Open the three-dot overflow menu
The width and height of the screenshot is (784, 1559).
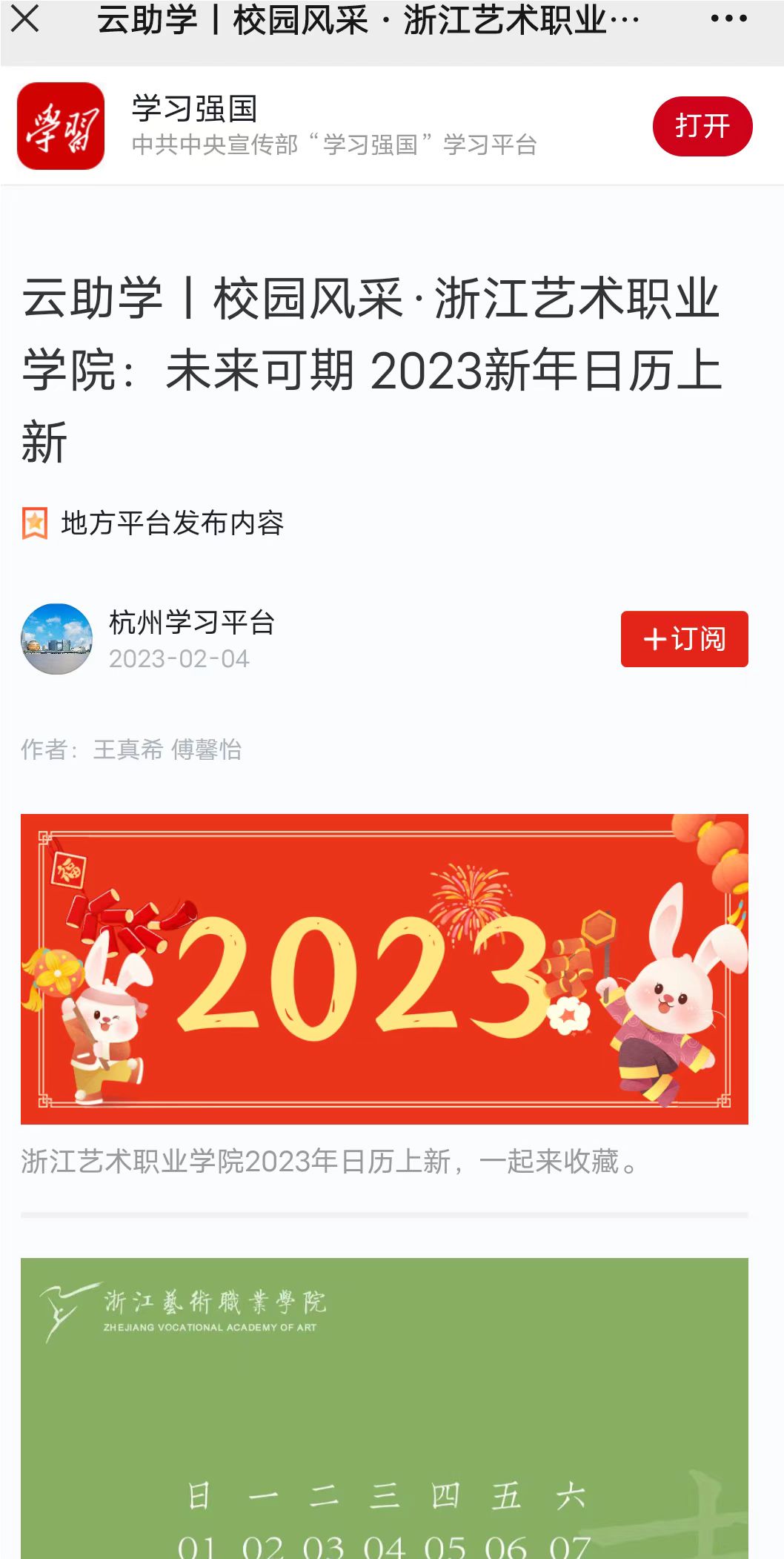pyautogui.click(x=728, y=19)
